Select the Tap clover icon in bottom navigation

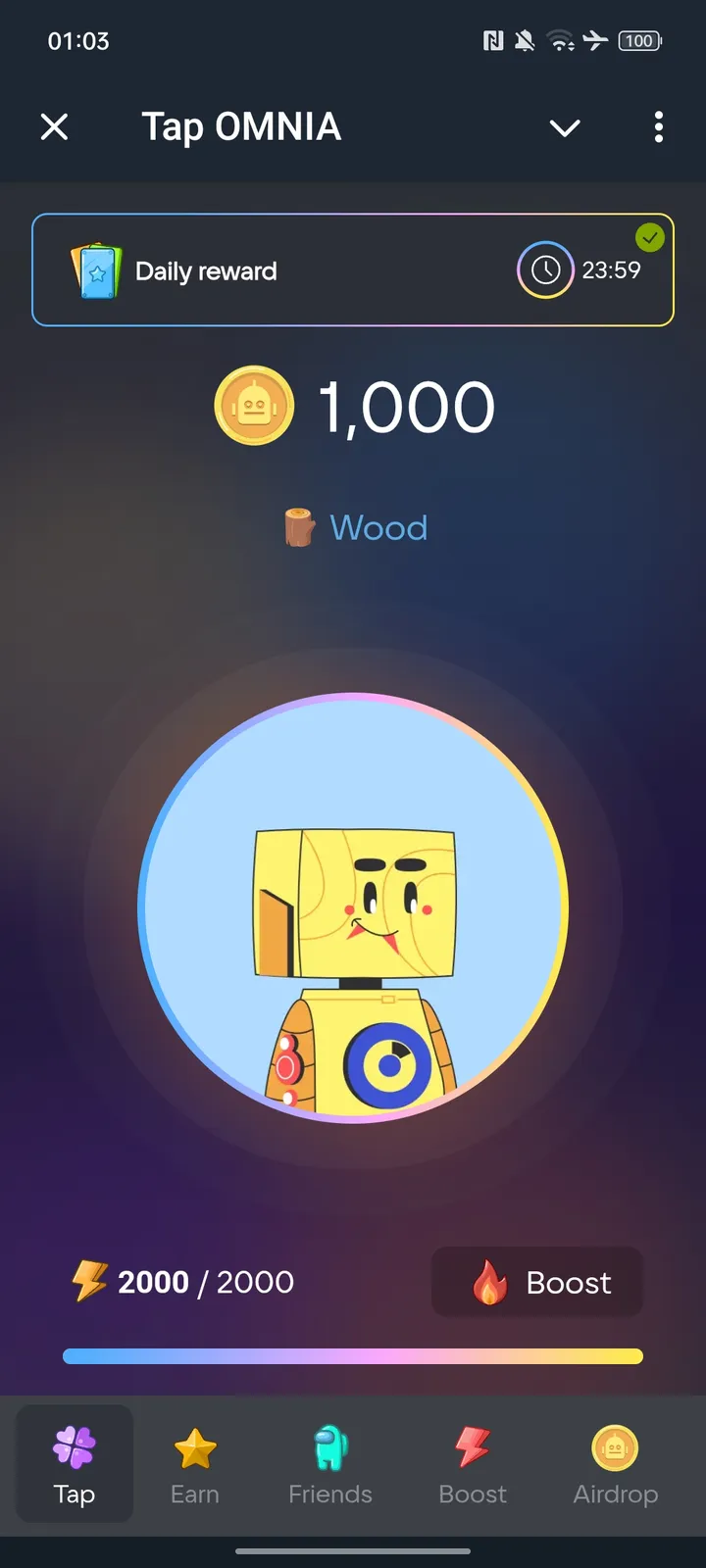74,1448
